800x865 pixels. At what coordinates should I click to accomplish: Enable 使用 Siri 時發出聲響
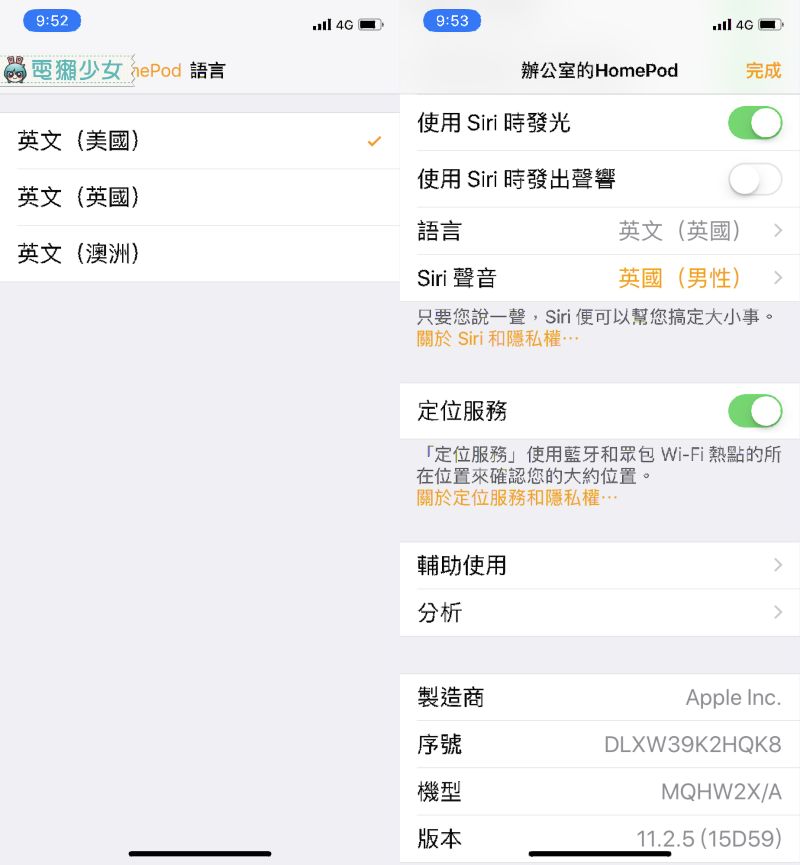coord(754,180)
